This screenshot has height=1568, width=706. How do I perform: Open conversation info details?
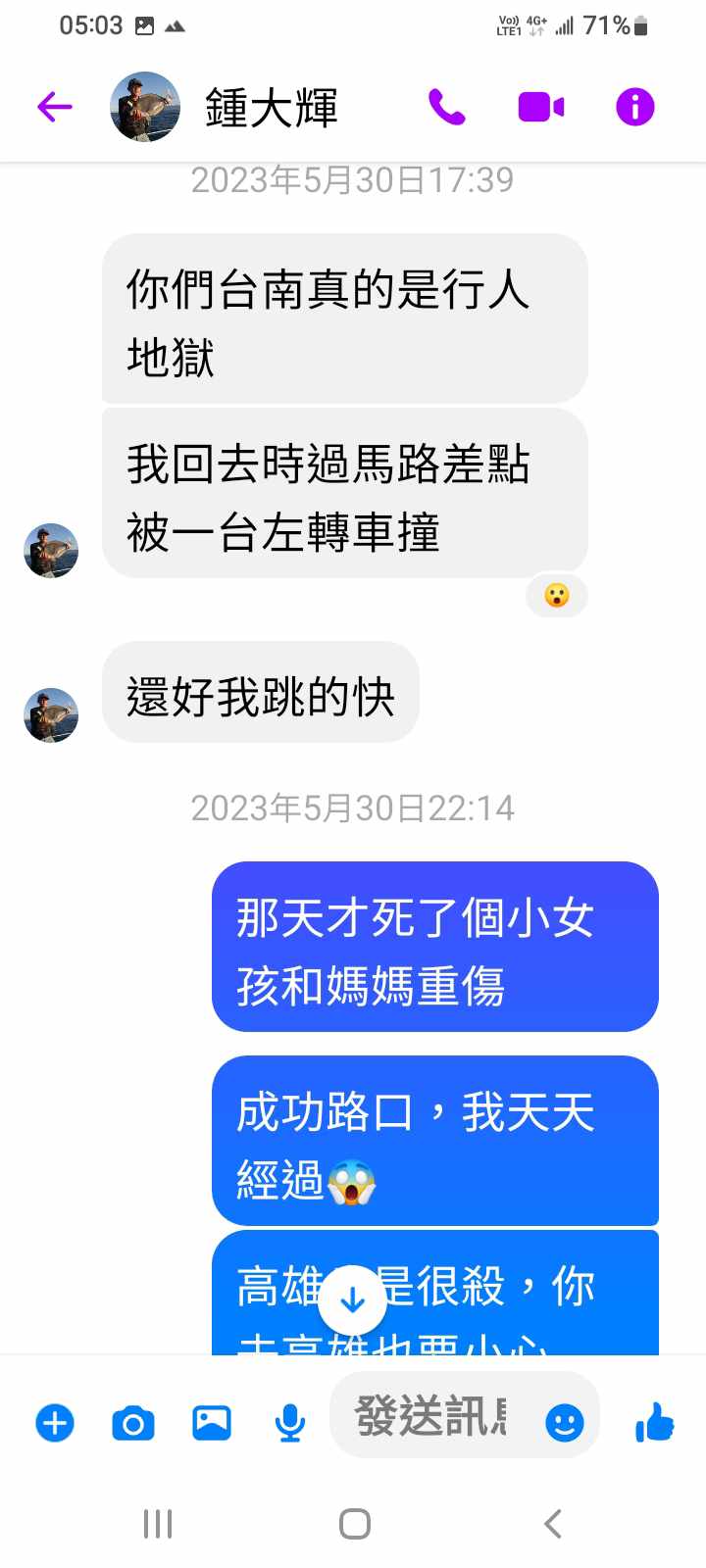point(634,106)
